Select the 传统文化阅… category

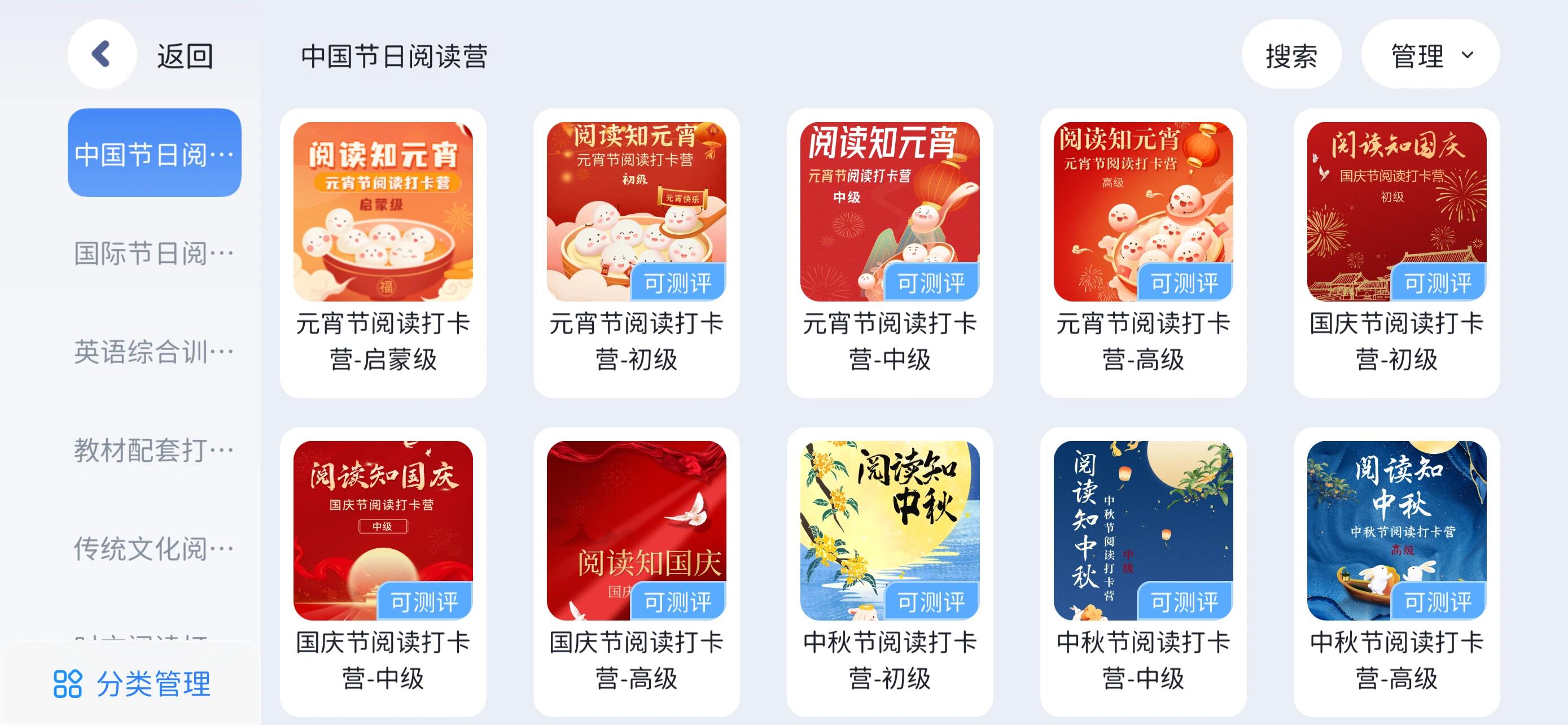(x=154, y=549)
